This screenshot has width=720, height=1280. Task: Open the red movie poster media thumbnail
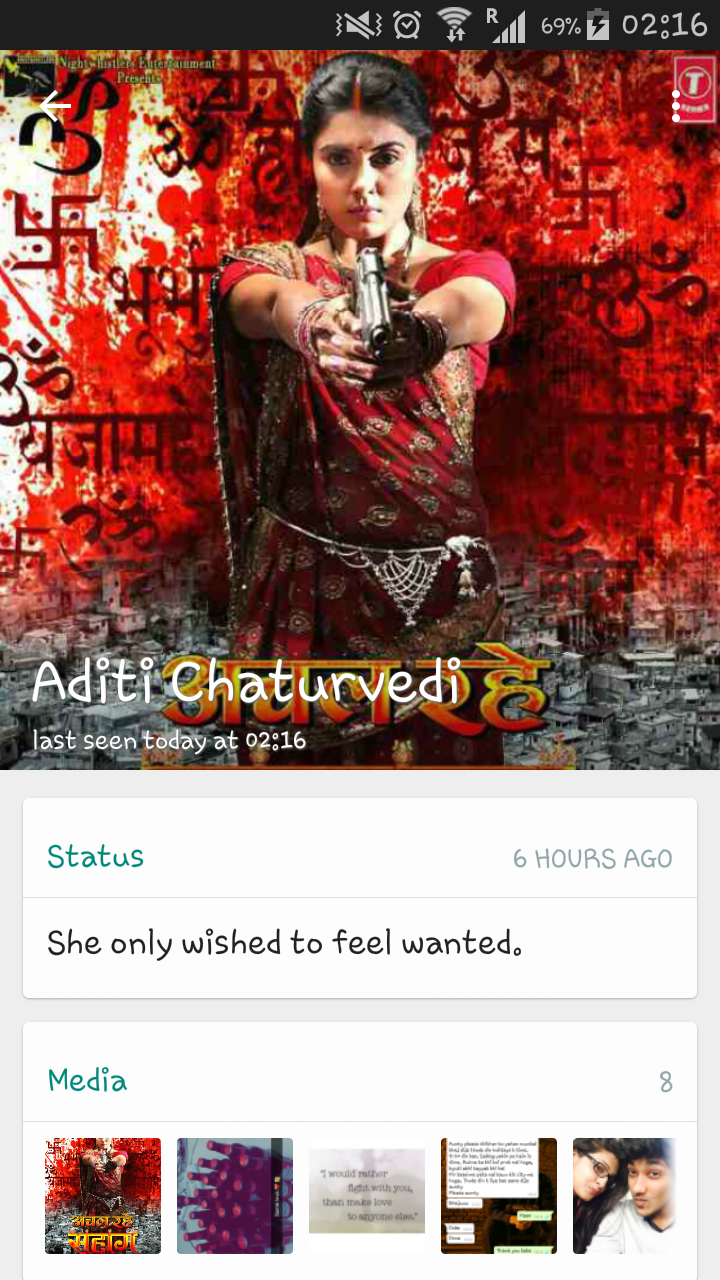[x=103, y=1196]
